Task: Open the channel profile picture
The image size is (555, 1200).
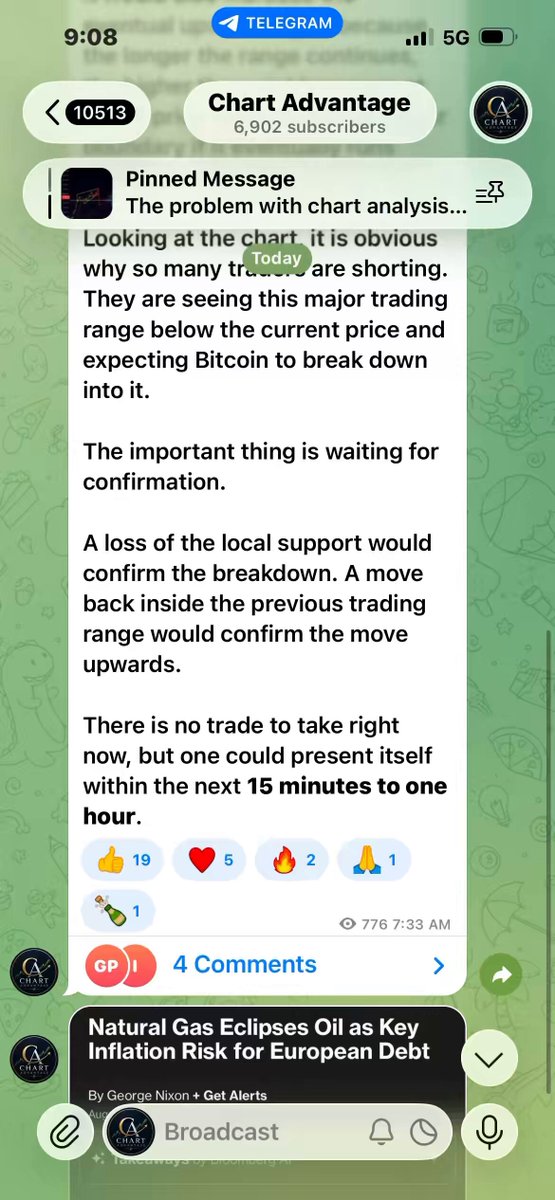Action: coord(501,113)
